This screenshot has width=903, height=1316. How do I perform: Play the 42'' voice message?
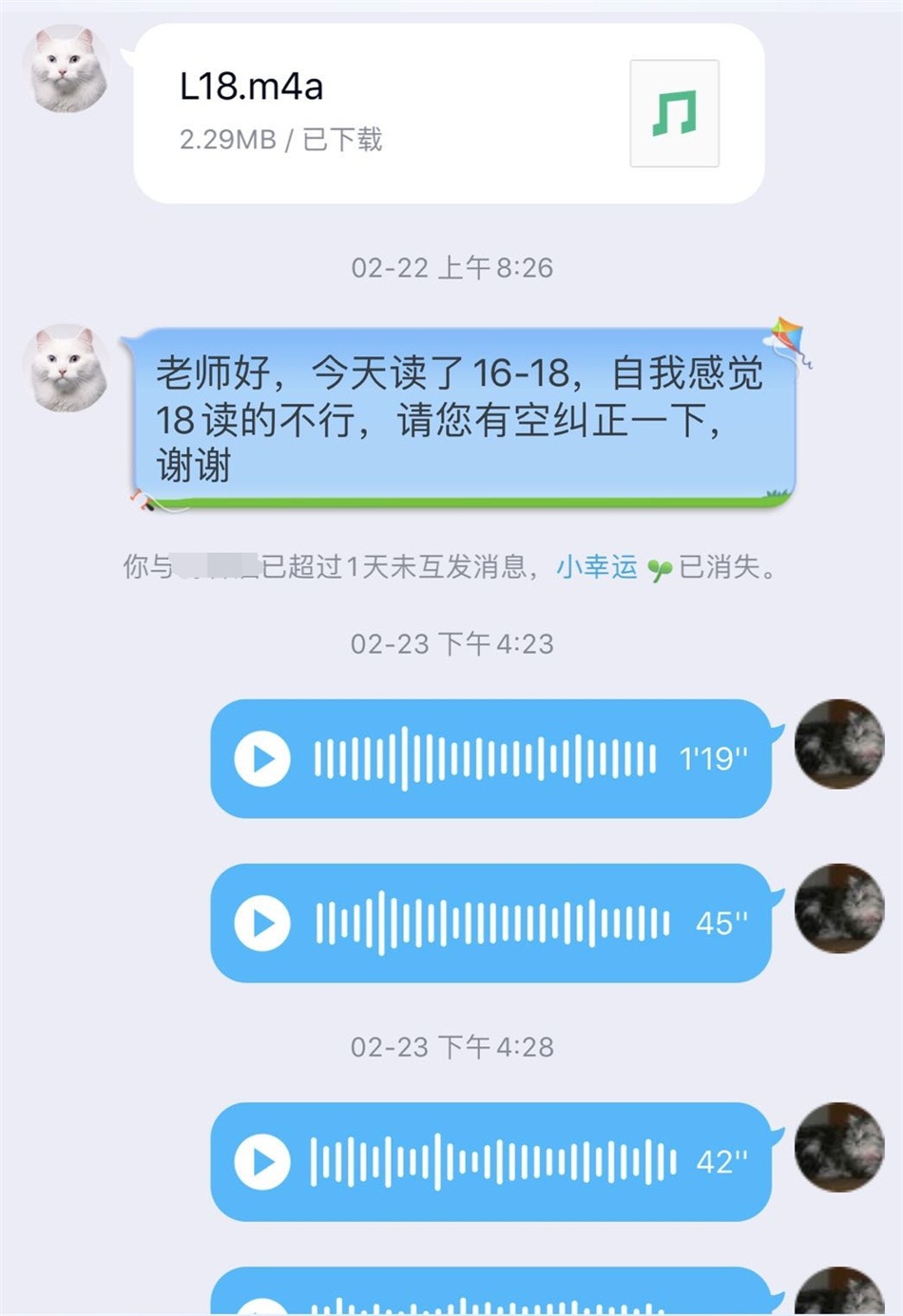pyautogui.click(x=262, y=1161)
